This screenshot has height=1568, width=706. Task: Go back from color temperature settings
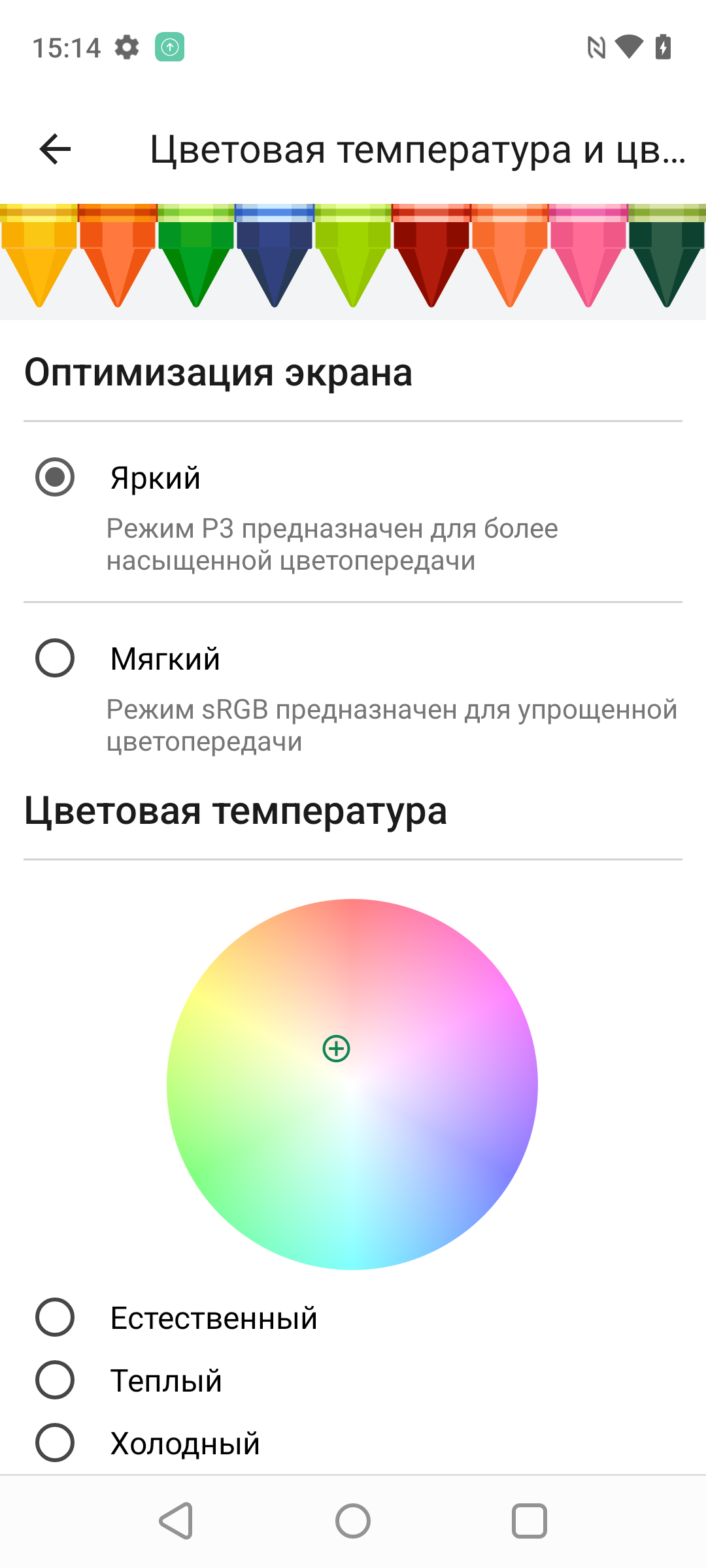[x=55, y=150]
